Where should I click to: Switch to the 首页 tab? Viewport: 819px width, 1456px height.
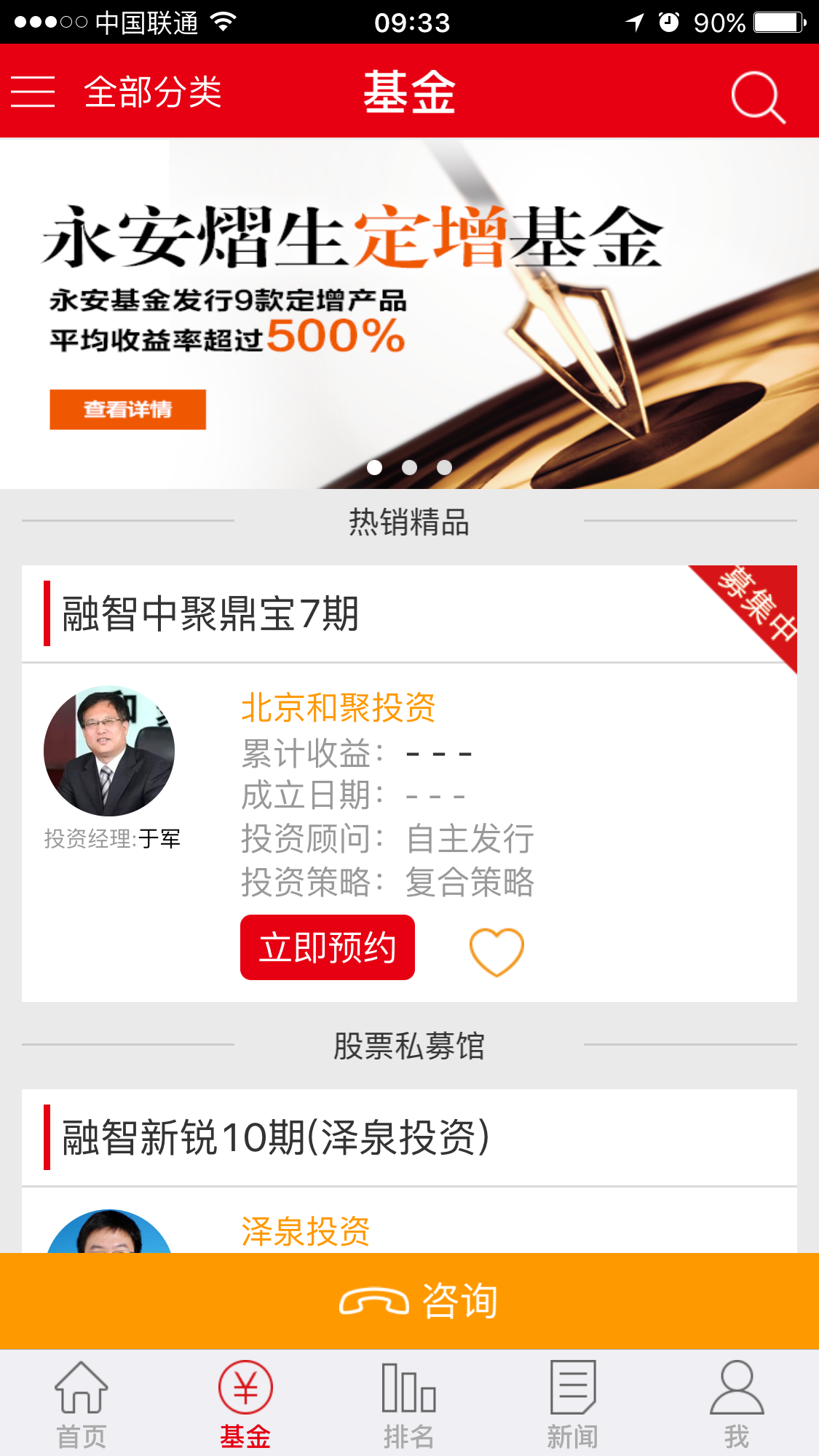[x=82, y=1401]
